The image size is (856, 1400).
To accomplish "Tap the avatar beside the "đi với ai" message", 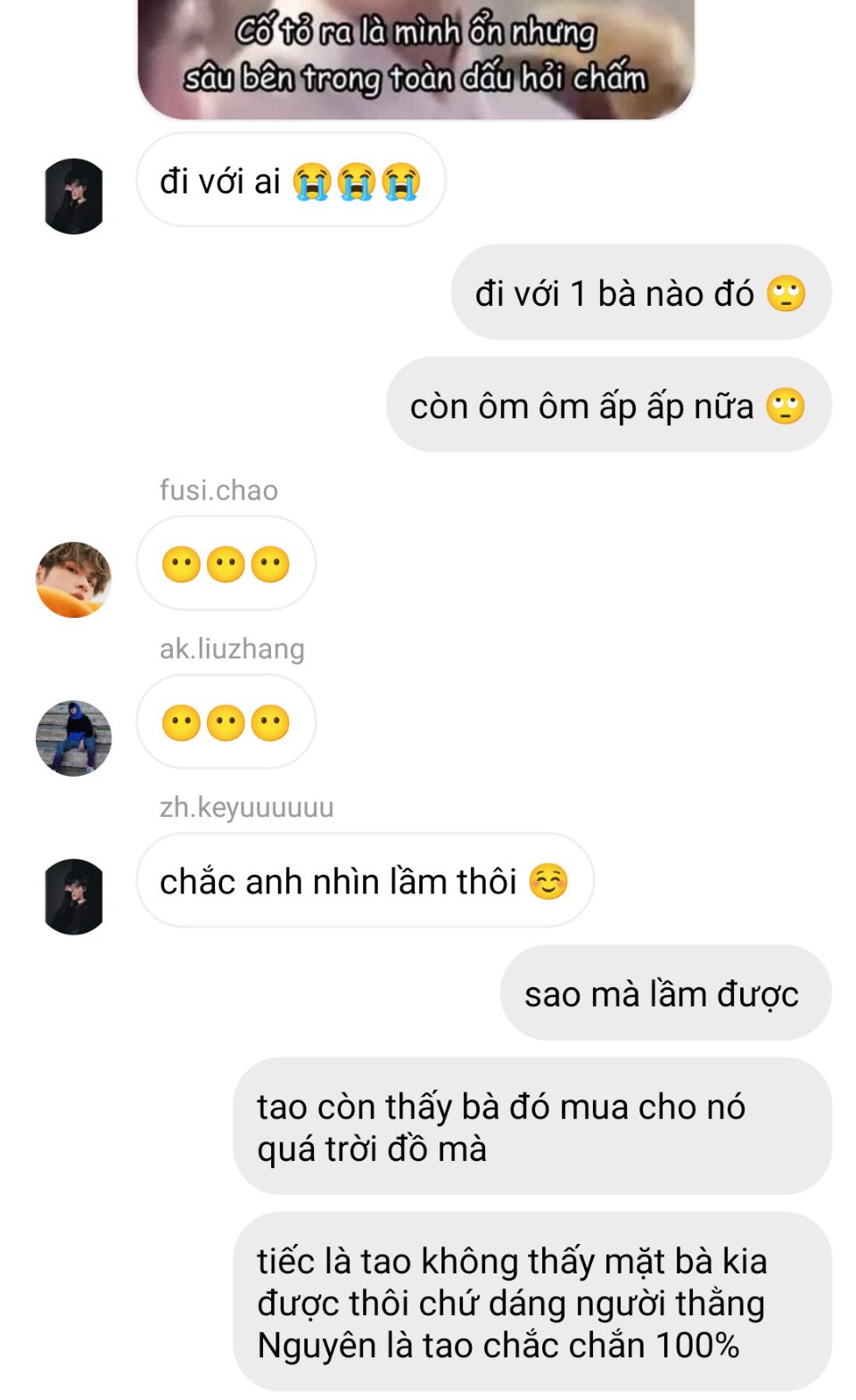I will (74, 196).
